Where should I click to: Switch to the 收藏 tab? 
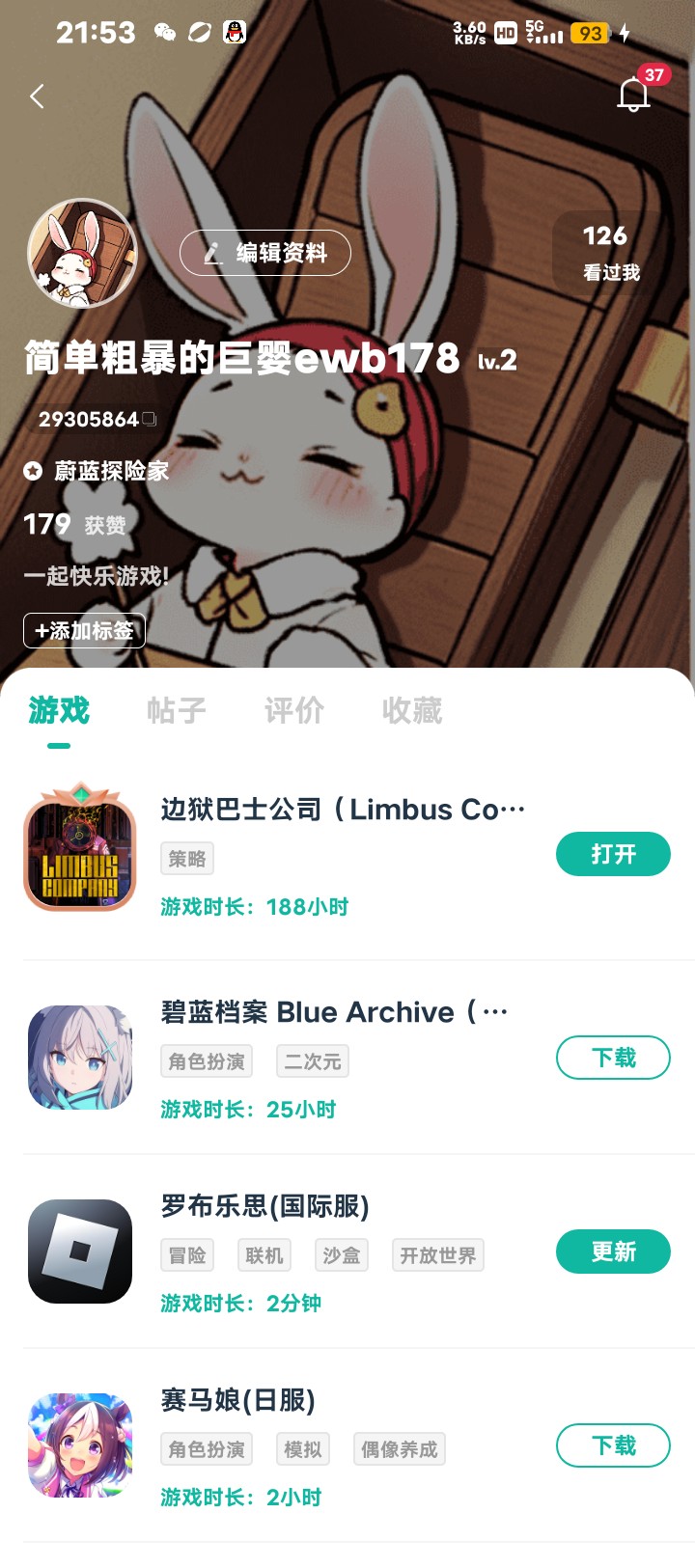click(x=412, y=710)
